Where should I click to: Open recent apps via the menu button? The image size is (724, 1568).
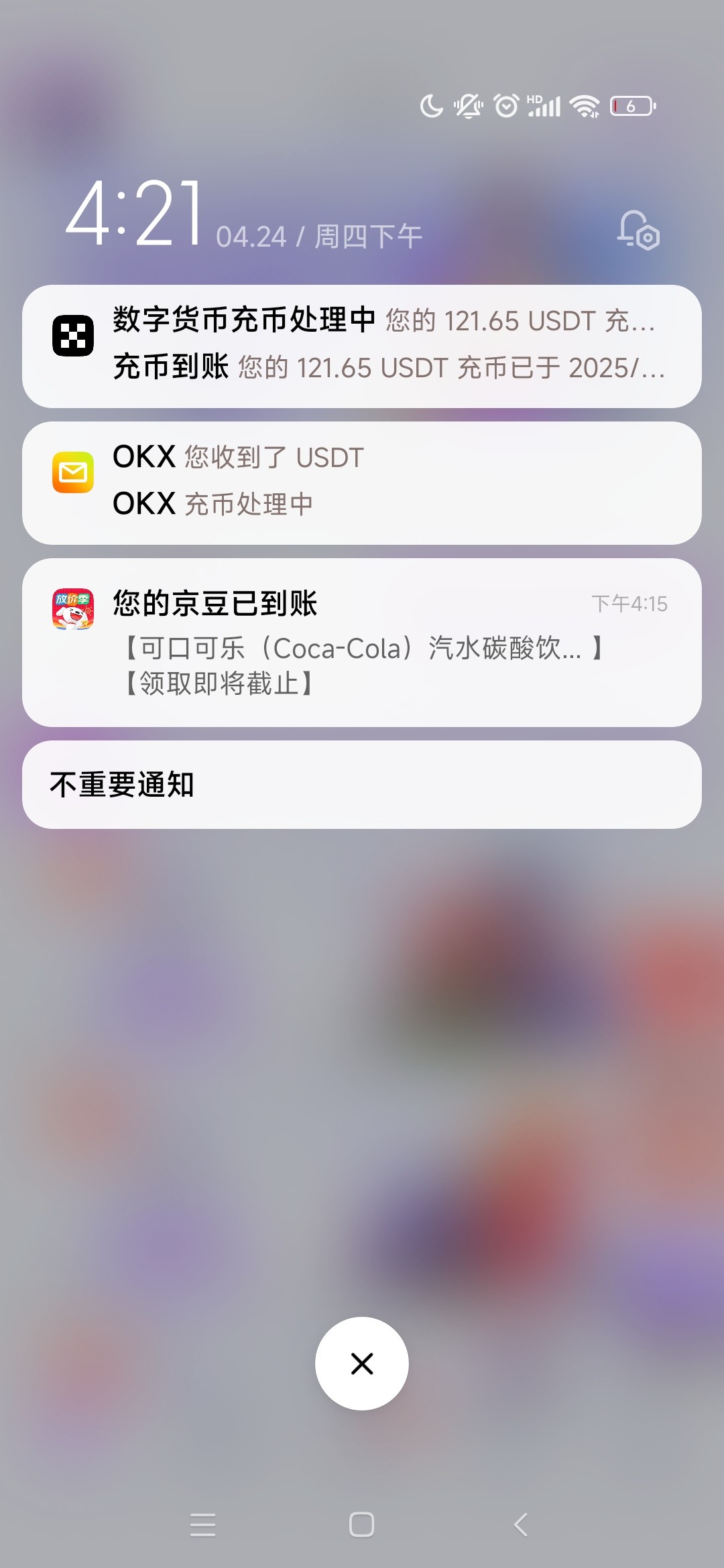pos(202,1524)
